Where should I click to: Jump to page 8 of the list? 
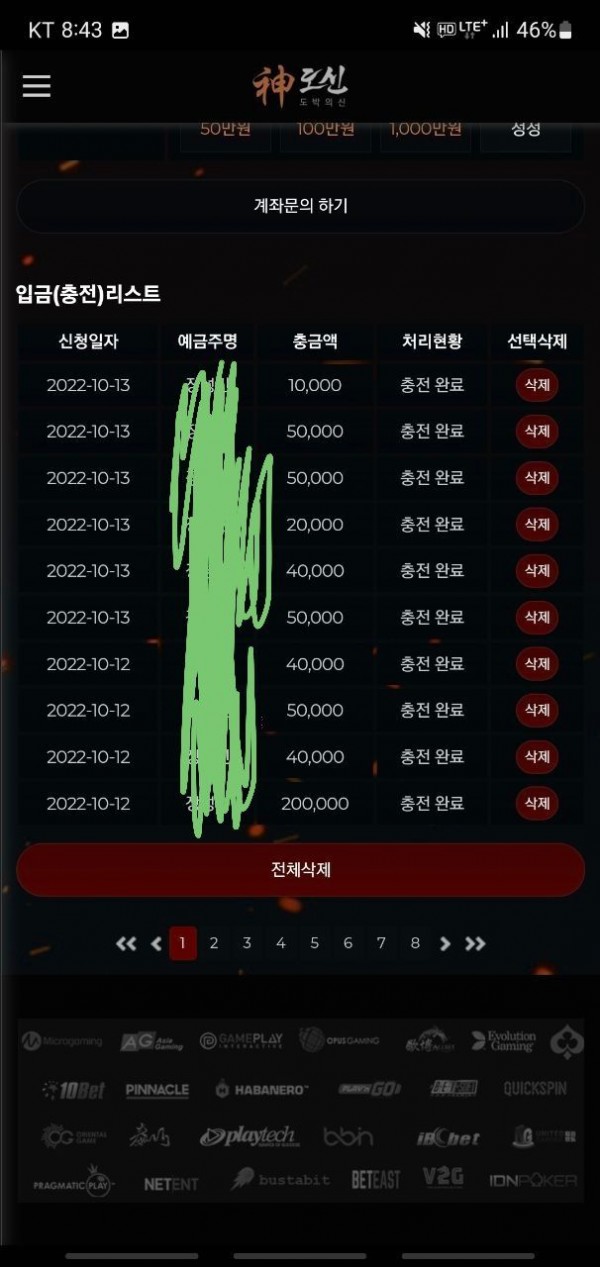click(415, 943)
